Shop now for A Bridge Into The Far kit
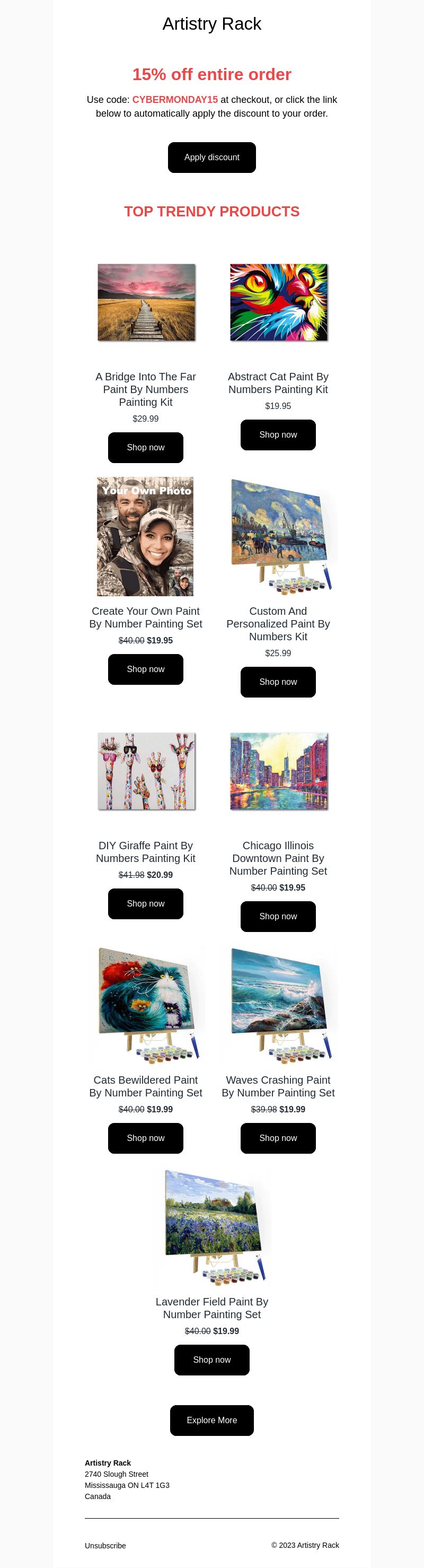Image resolution: width=424 pixels, height=1568 pixels. [145, 447]
